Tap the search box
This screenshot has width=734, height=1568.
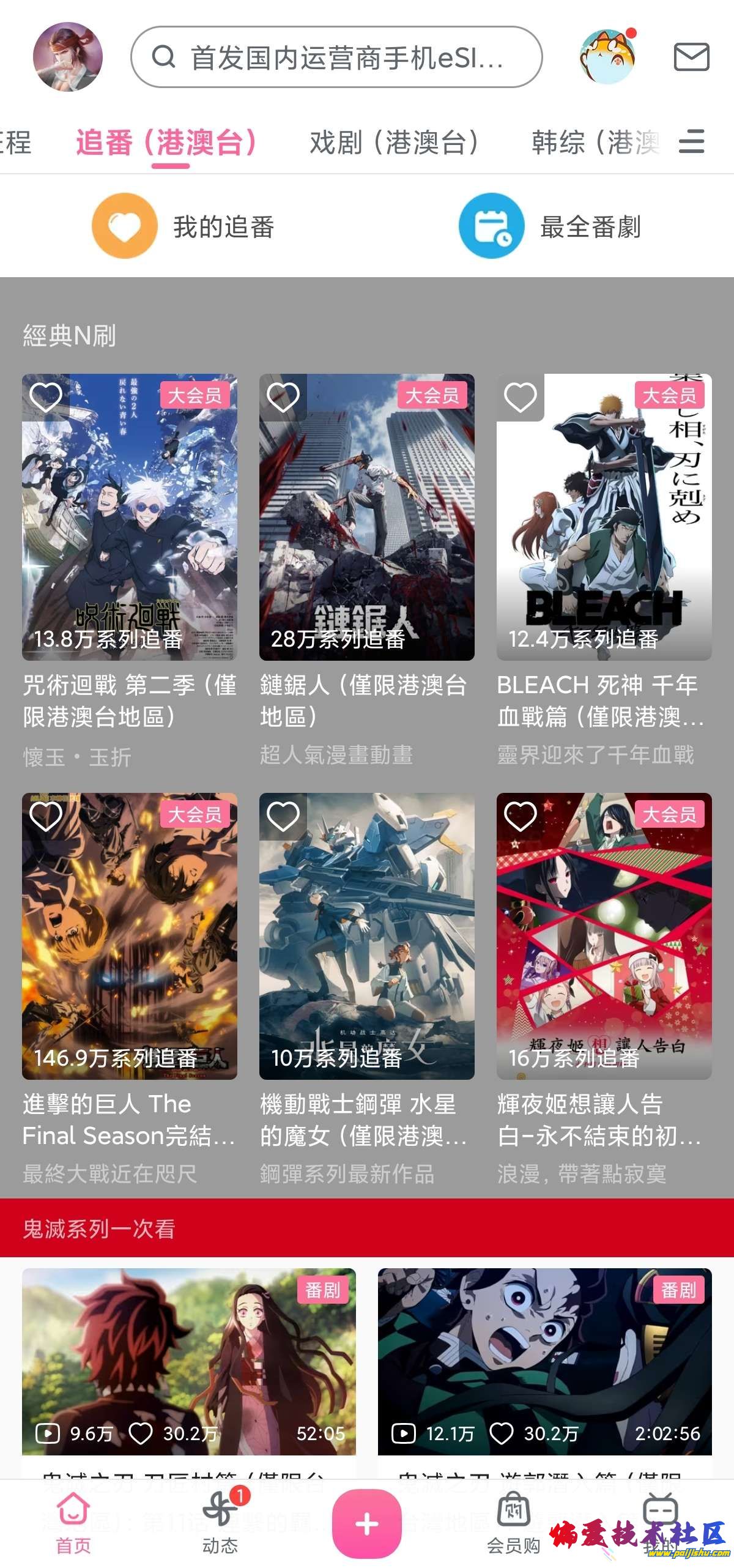click(336, 57)
